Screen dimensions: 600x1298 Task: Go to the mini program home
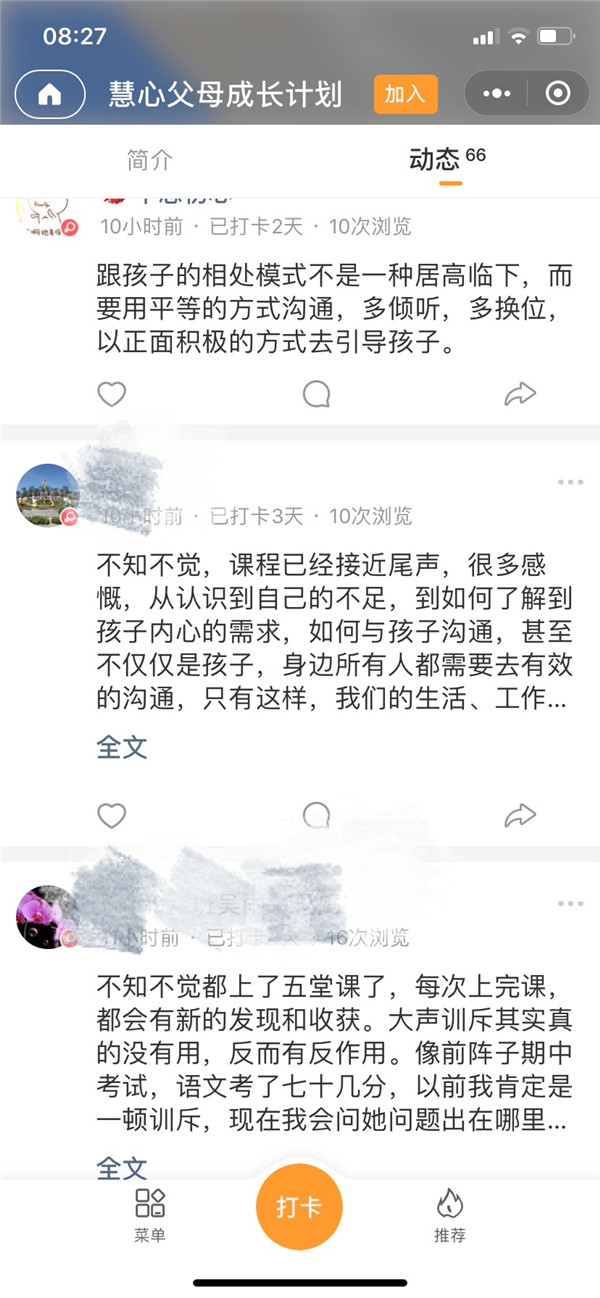pyautogui.click(x=50, y=94)
